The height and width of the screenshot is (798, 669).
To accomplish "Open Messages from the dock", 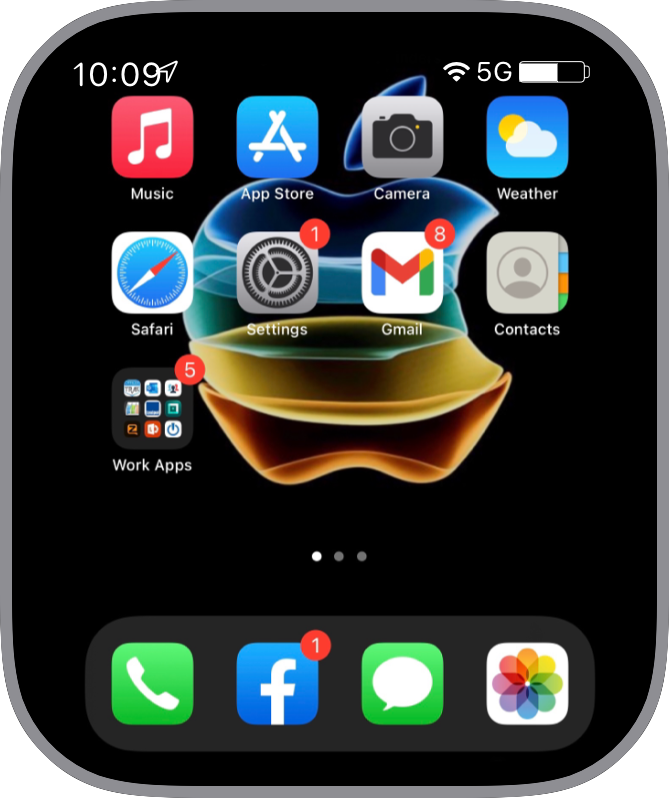I will [x=402, y=683].
